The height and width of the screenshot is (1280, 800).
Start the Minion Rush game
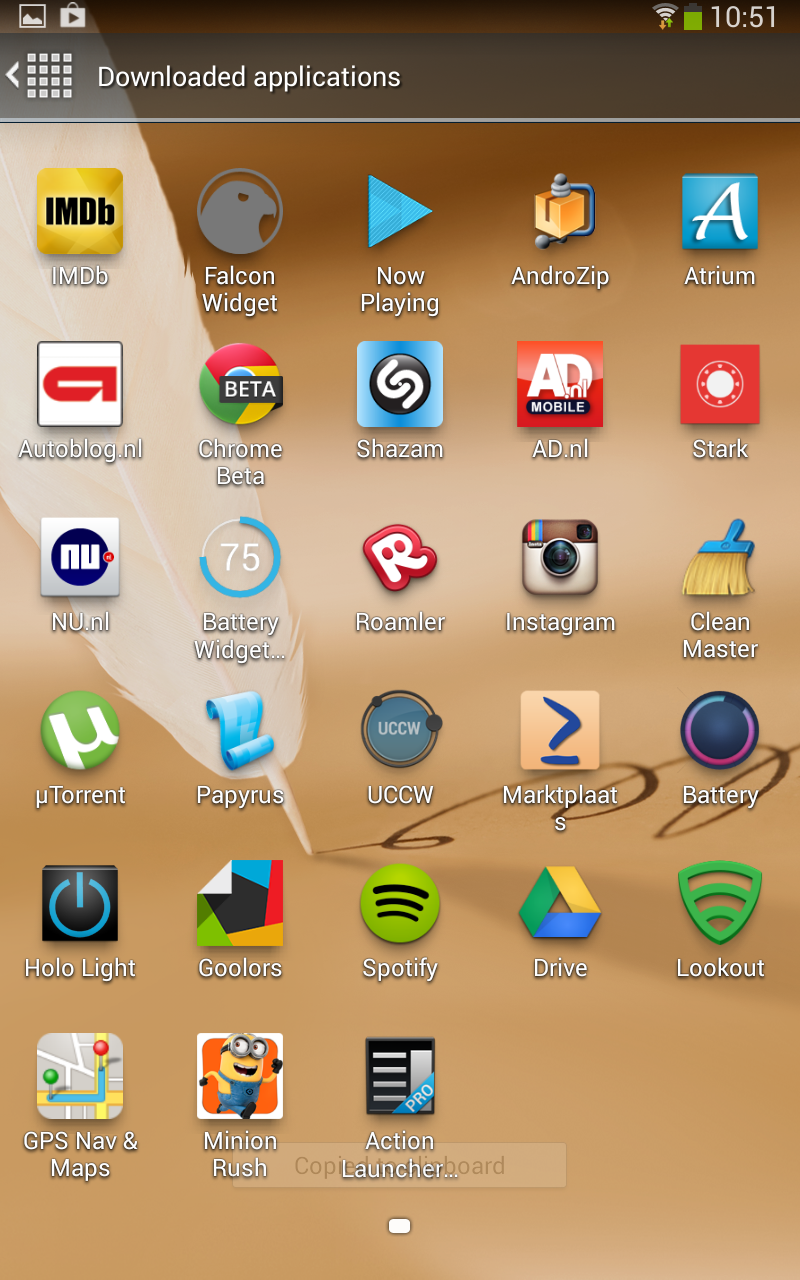(x=240, y=1076)
